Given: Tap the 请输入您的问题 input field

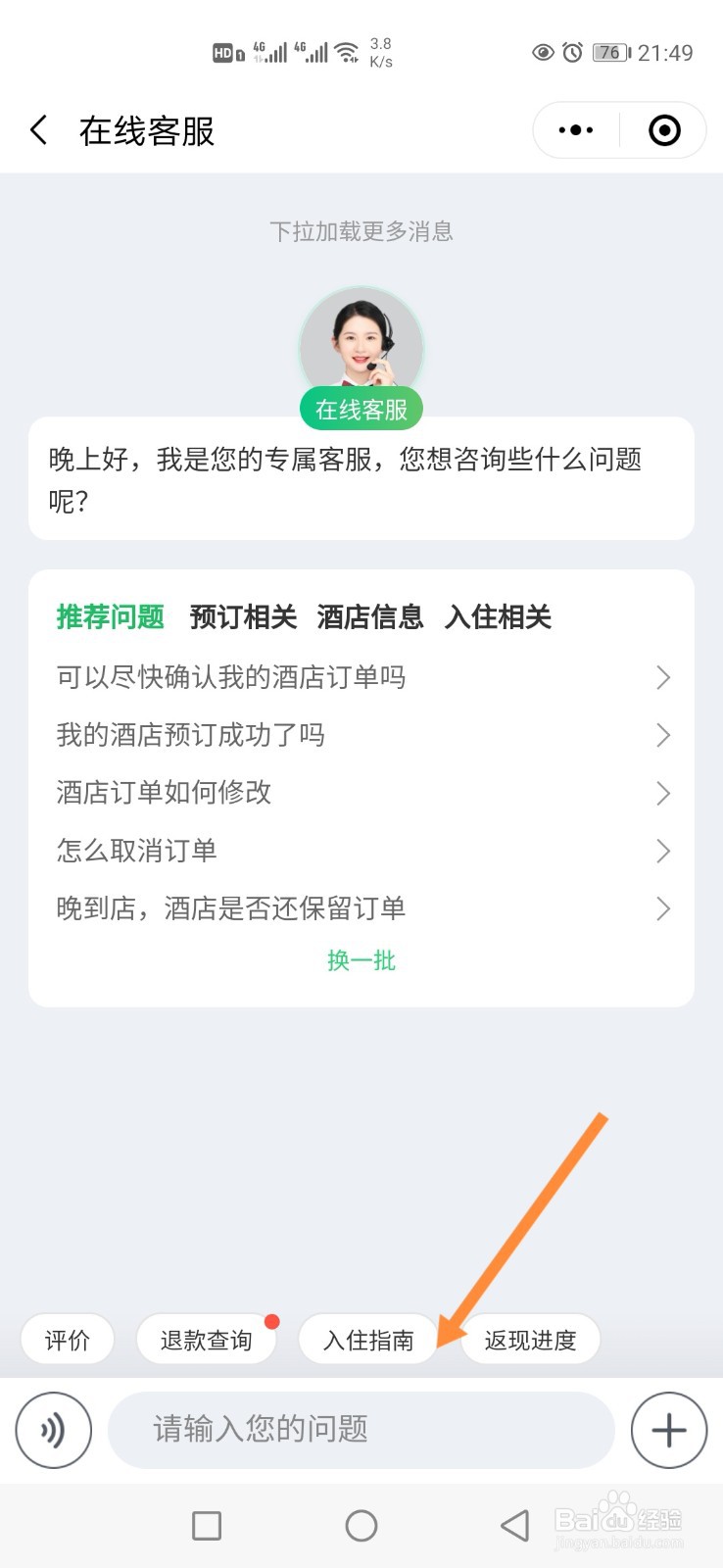Looking at the screenshot, I should click(361, 1431).
